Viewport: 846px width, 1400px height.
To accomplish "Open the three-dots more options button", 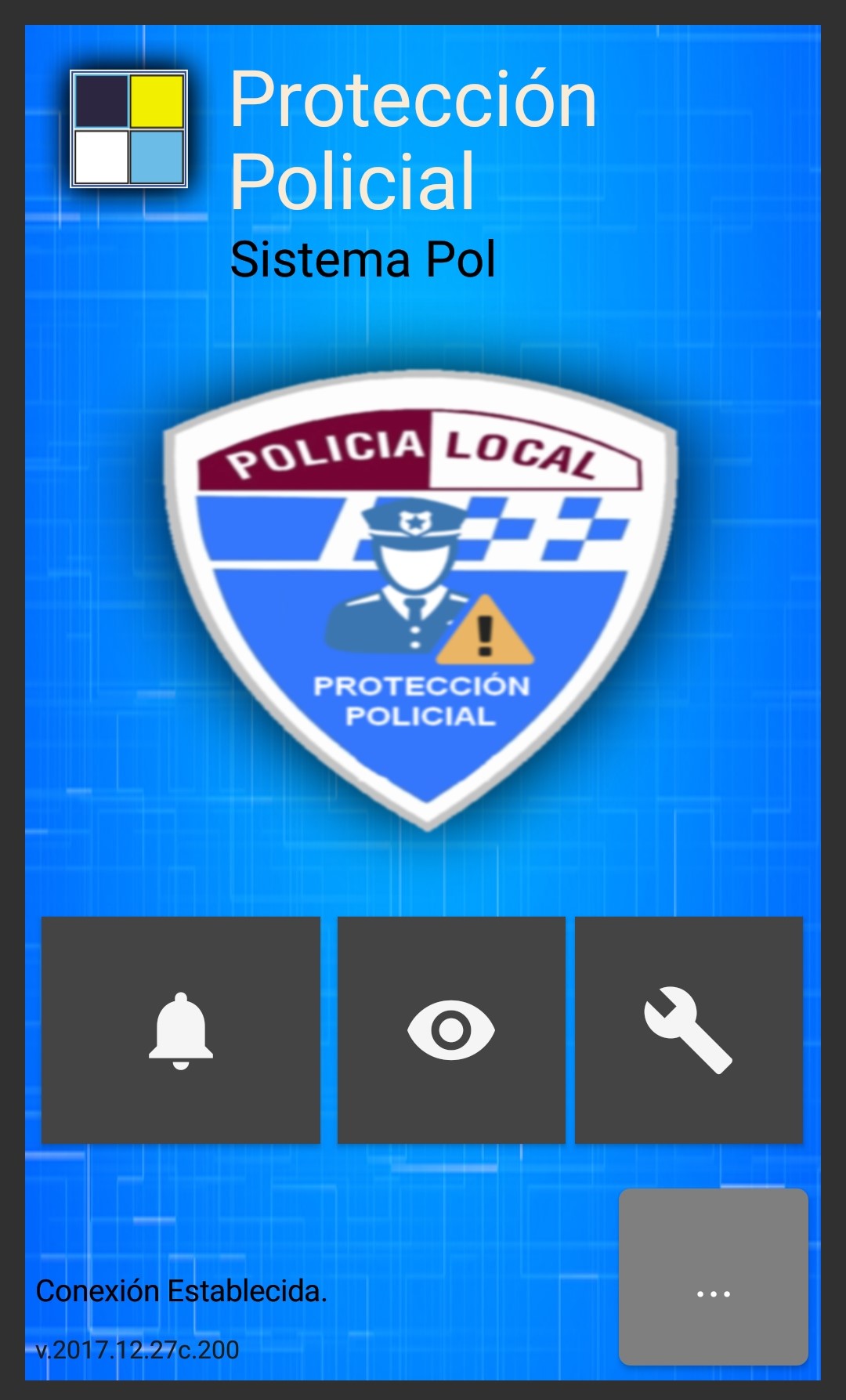I will tap(714, 1277).
